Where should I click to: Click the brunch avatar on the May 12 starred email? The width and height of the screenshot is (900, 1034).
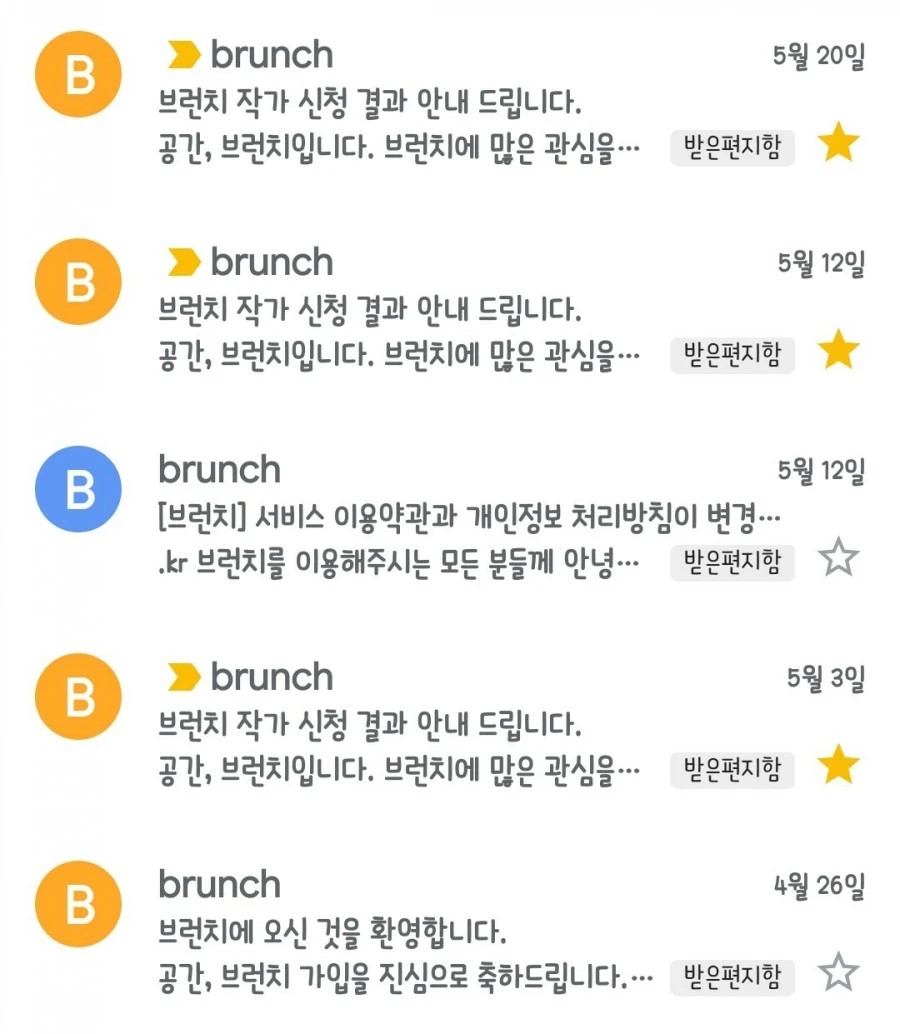[x=77, y=280]
